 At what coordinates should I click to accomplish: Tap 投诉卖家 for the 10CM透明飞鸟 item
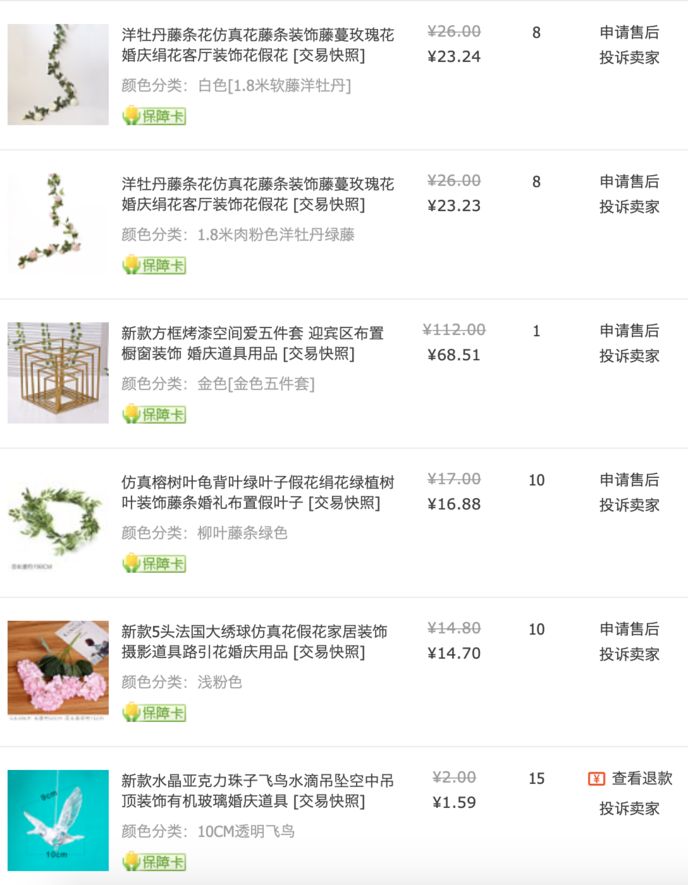629,808
